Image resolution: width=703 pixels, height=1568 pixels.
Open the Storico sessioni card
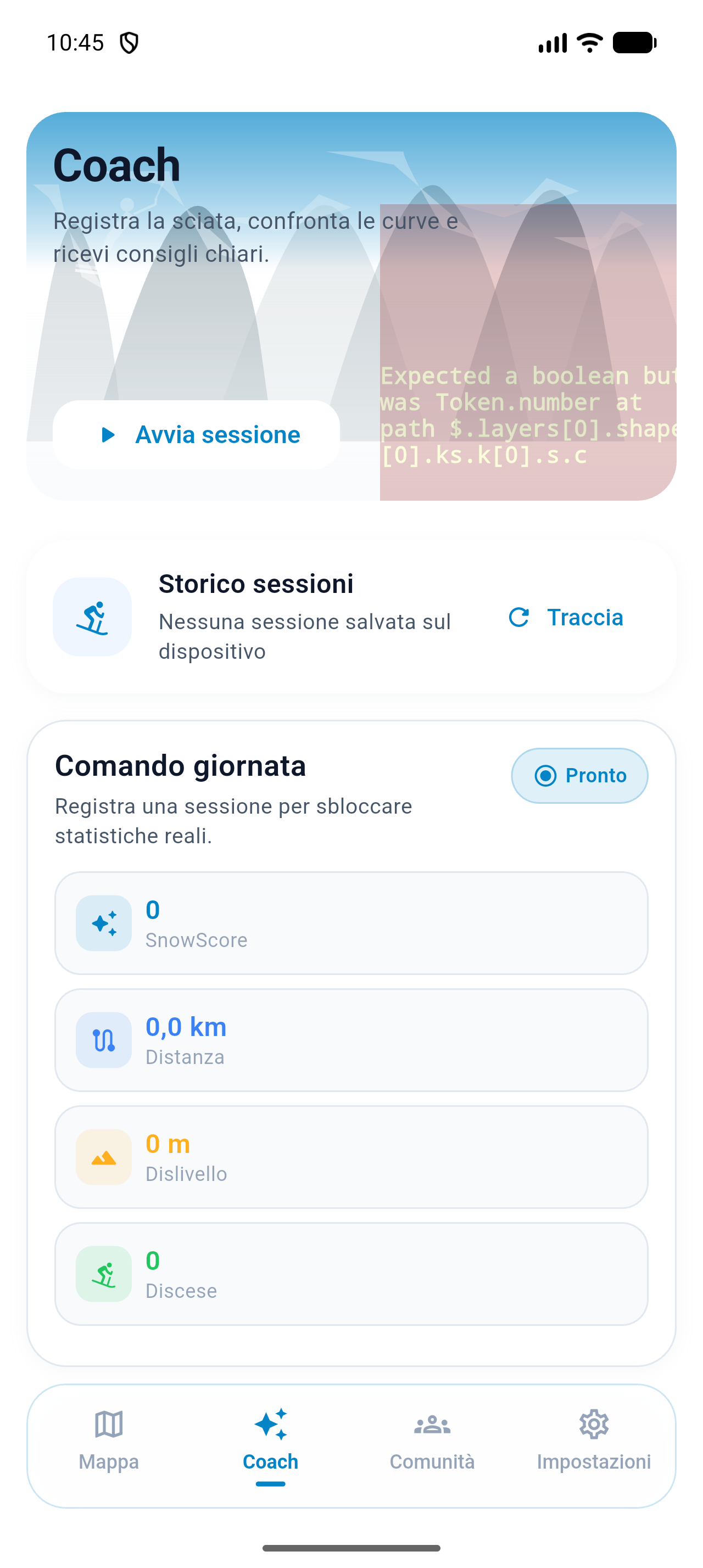pos(351,617)
